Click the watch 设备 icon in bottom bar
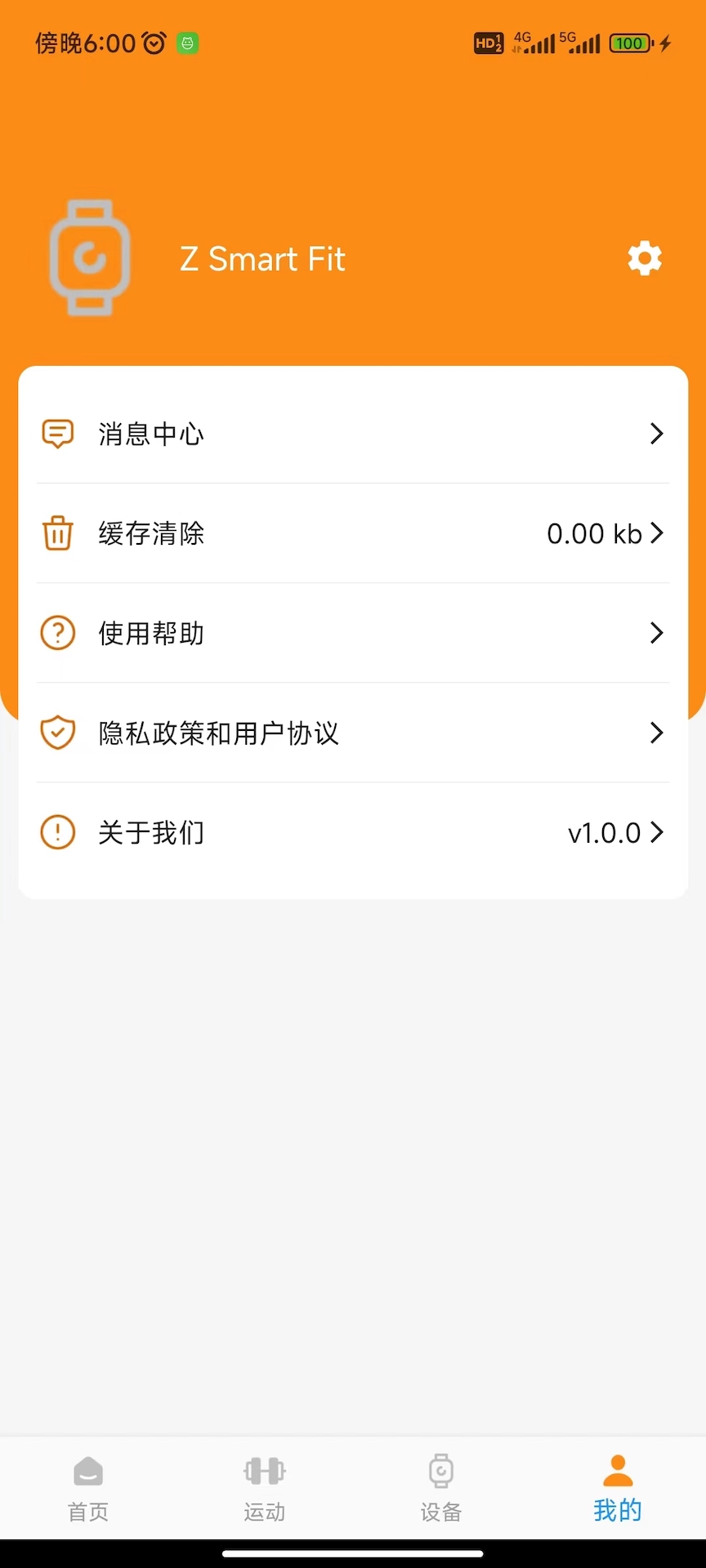Screen dimensions: 706x1568 click(440, 1470)
